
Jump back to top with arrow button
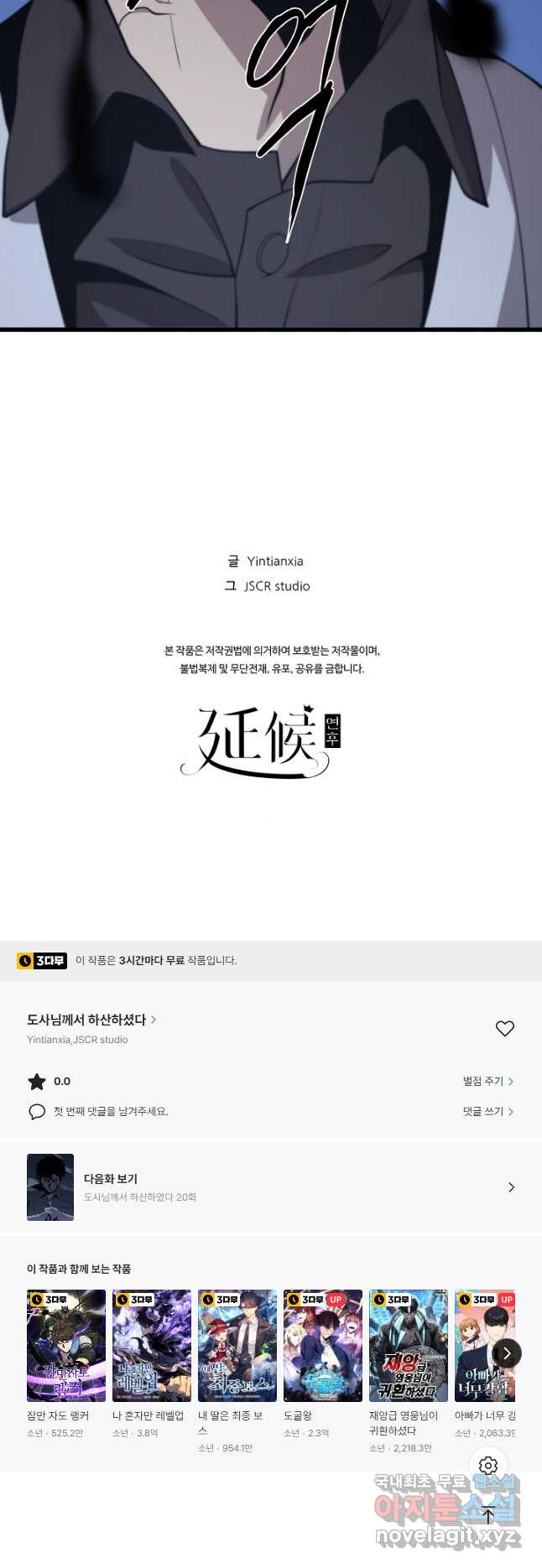pyautogui.click(x=488, y=1513)
